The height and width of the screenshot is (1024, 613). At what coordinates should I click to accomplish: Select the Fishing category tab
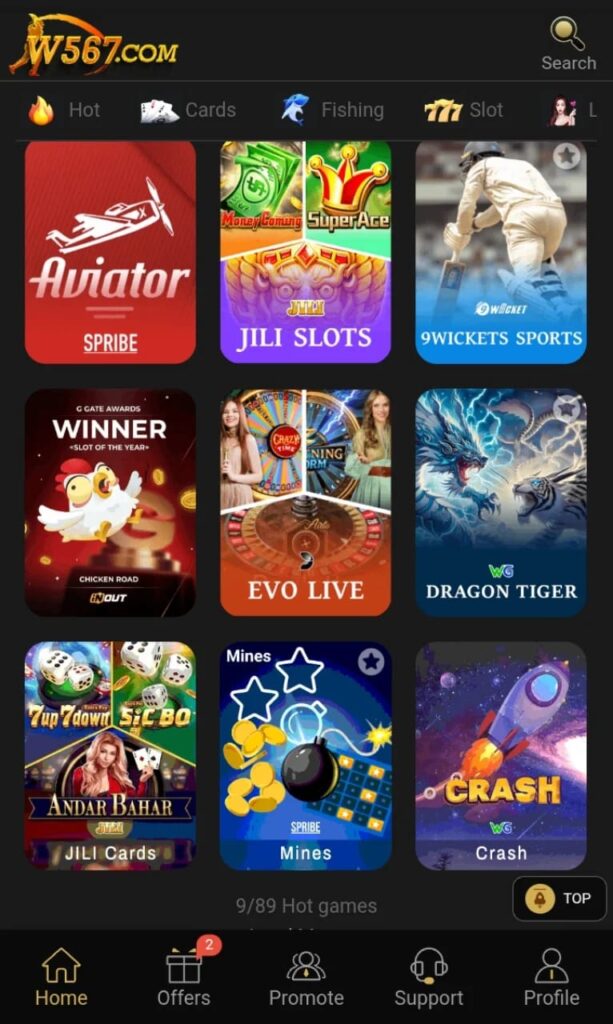pyautogui.click(x=332, y=110)
